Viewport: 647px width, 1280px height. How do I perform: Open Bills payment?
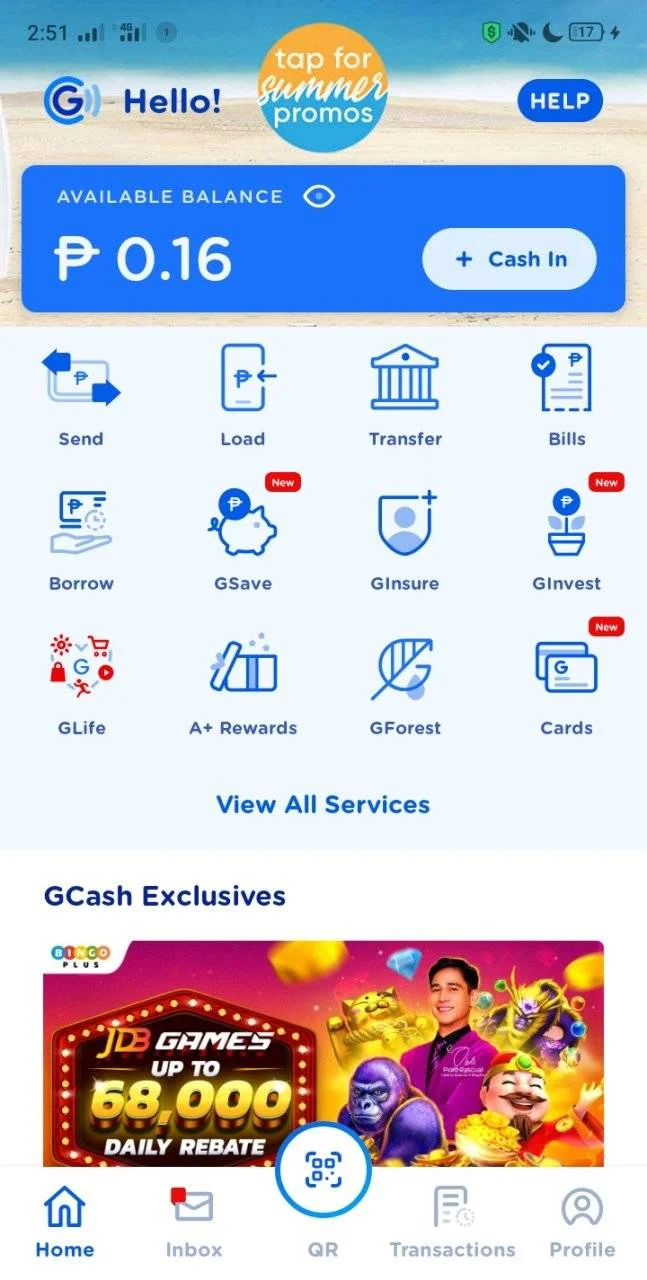point(567,395)
